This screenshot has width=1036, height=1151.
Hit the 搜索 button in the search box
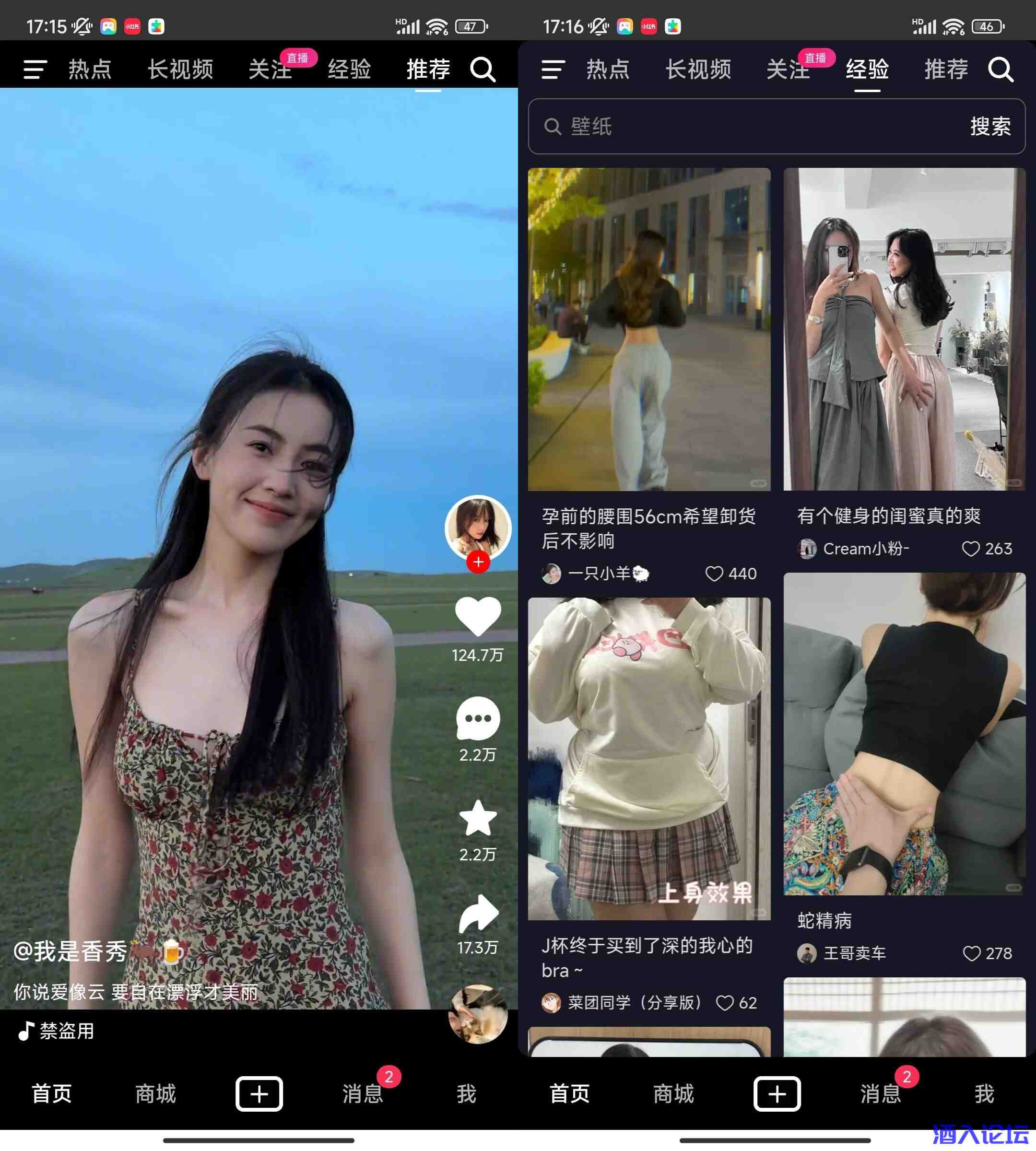coord(990,127)
